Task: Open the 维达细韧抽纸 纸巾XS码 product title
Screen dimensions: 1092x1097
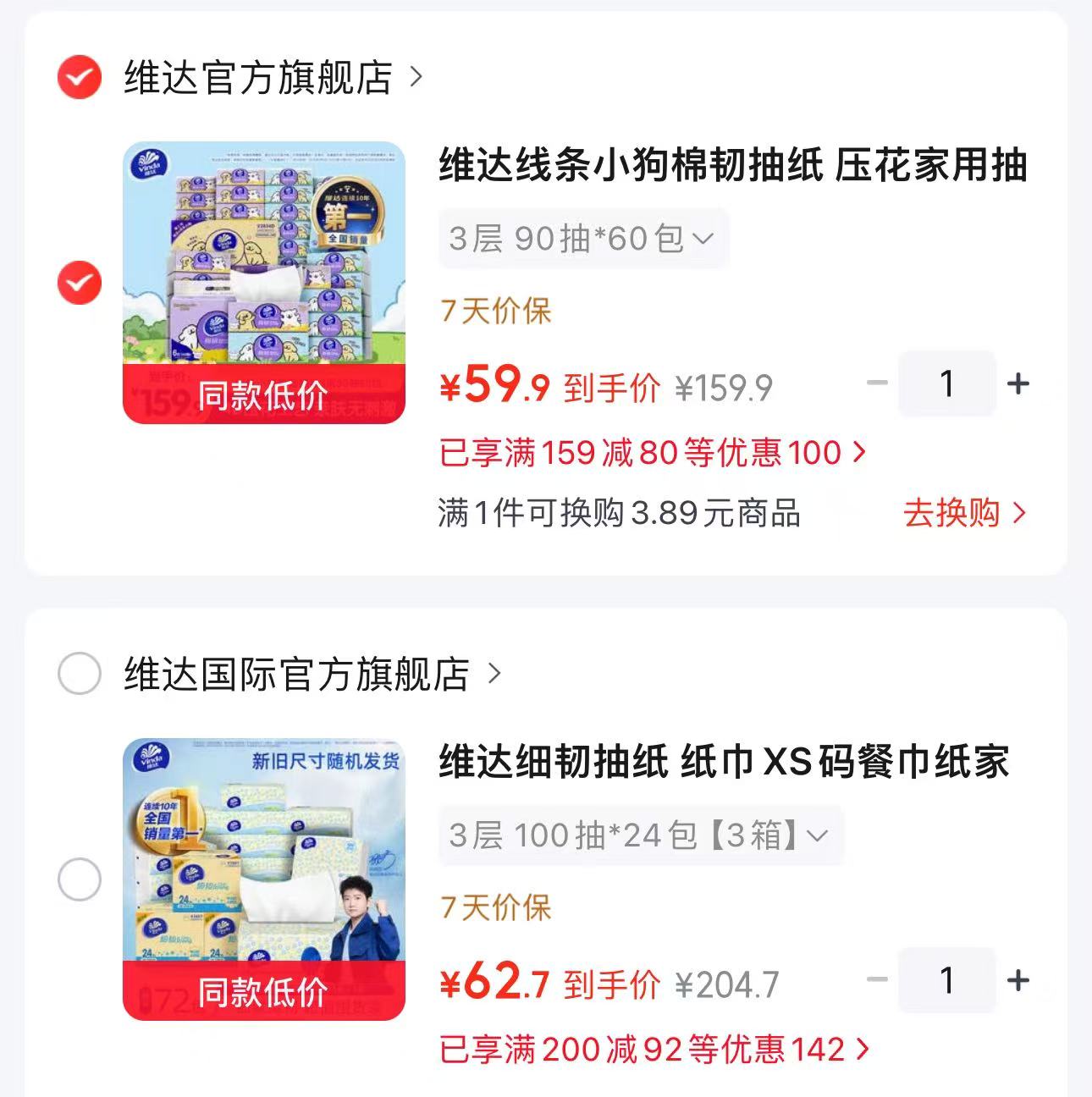Action: click(x=725, y=762)
